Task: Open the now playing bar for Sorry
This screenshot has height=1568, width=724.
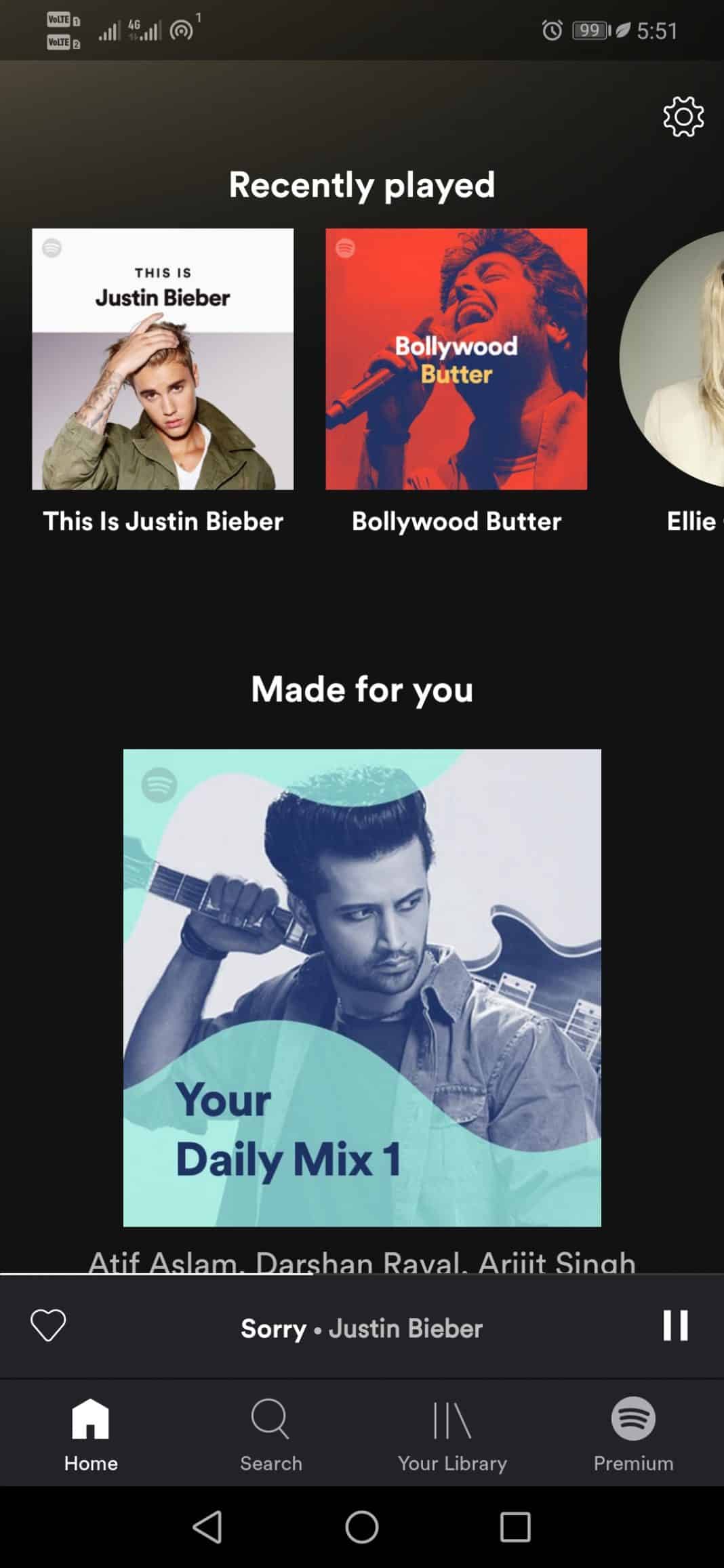Action: tap(362, 1328)
